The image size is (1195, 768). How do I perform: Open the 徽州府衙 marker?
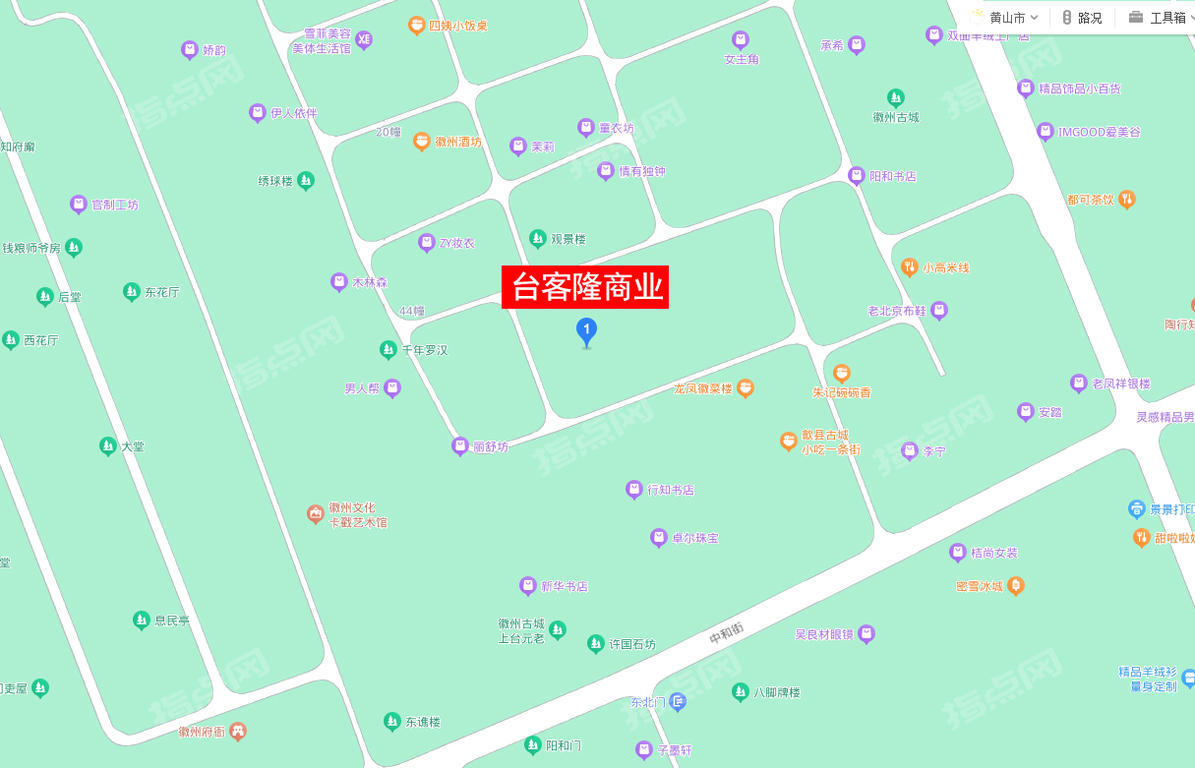click(238, 732)
